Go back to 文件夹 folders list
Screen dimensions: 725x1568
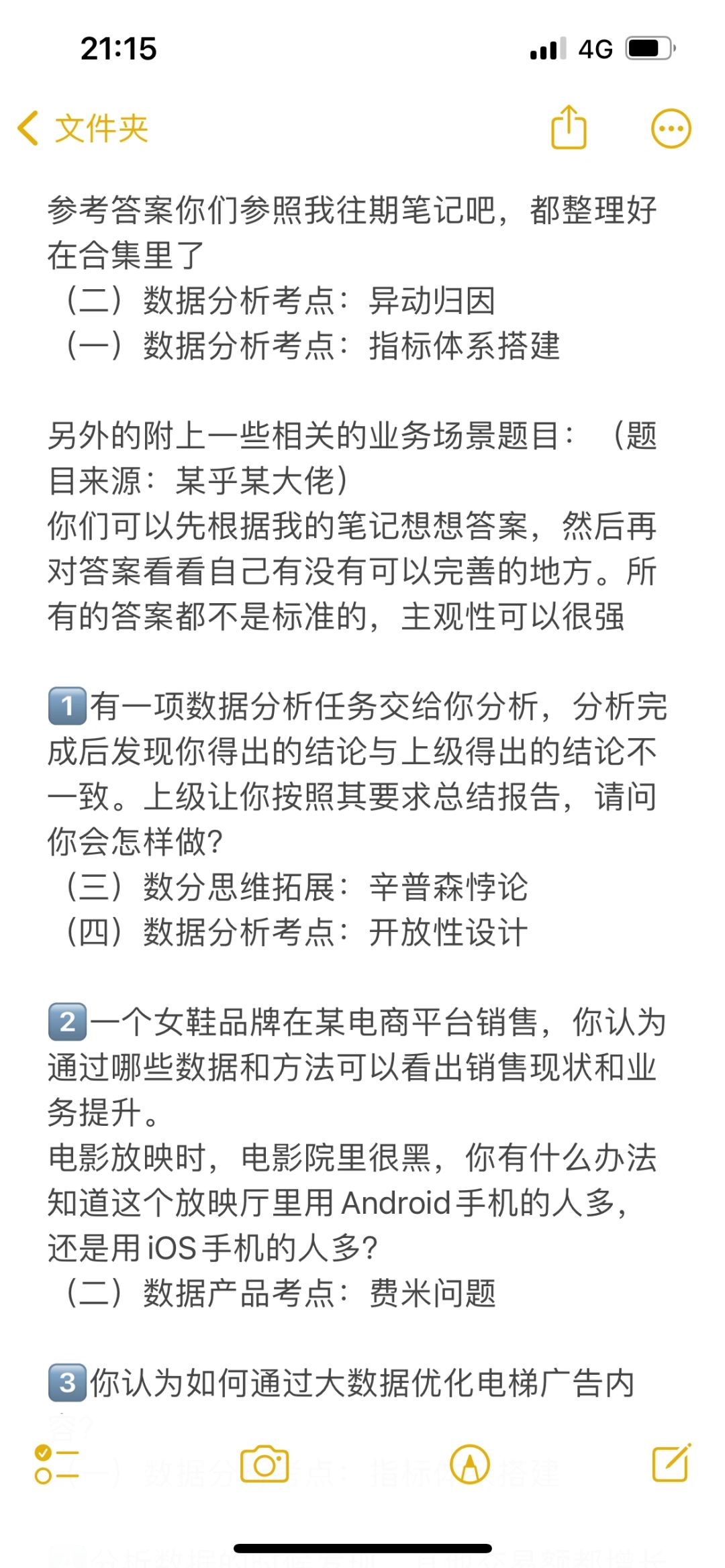point(83,128)
